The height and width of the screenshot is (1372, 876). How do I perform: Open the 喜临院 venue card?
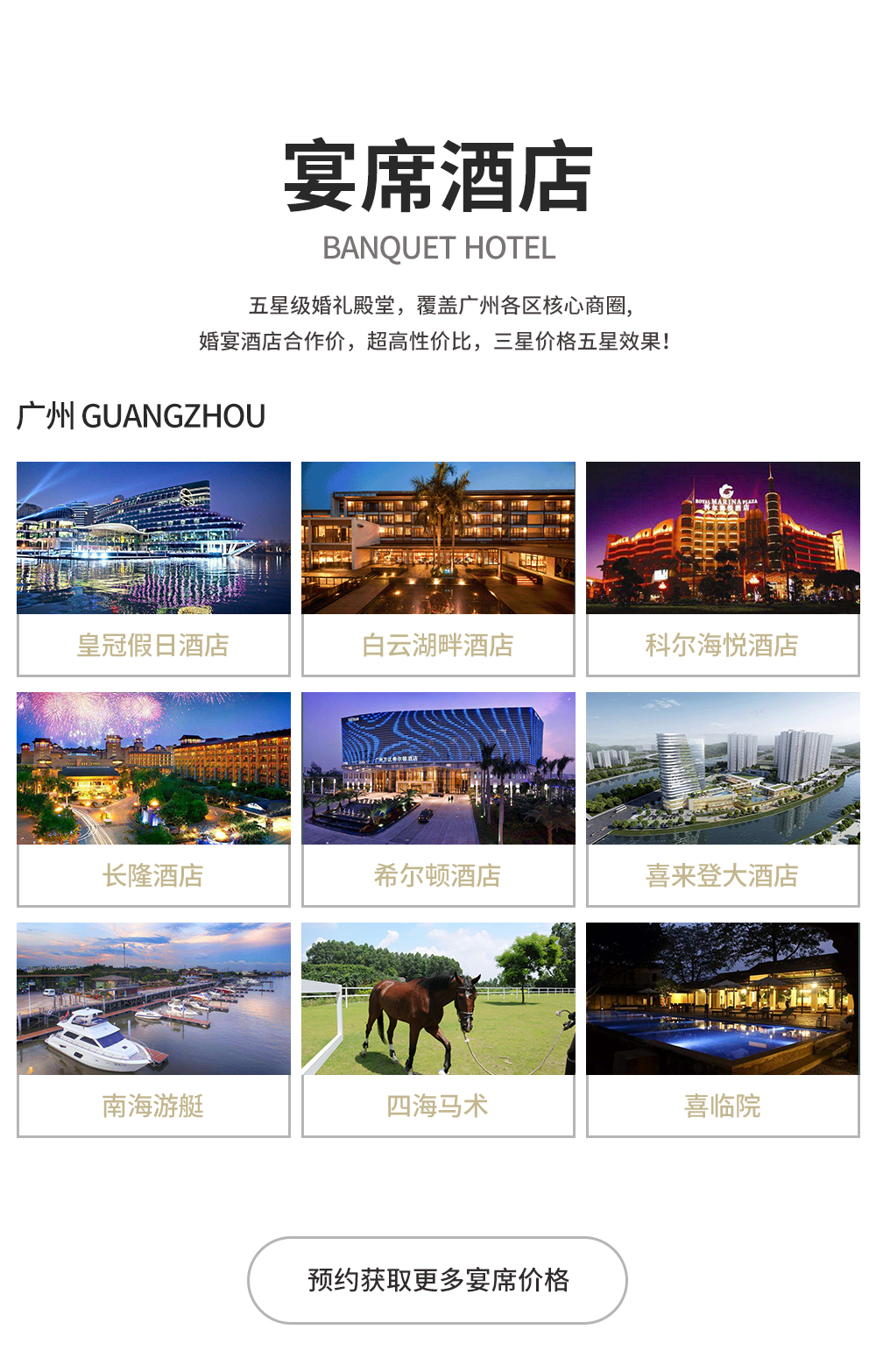click(x=723, y=1029)
